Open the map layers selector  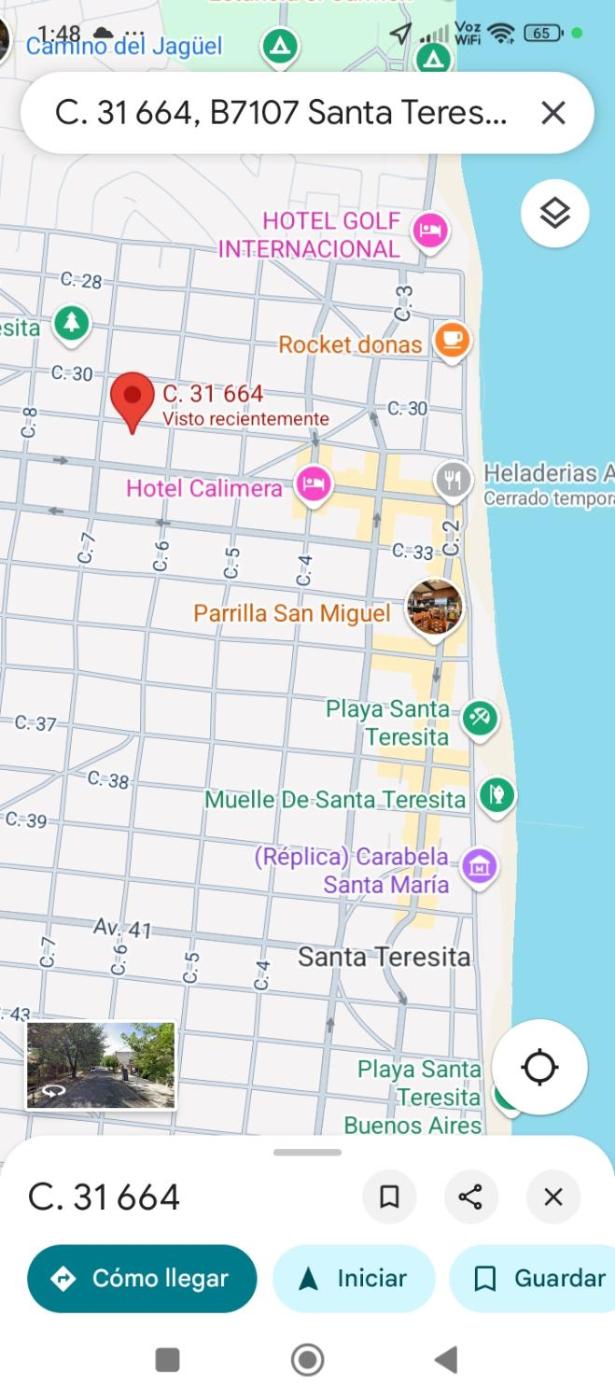coord(555,212)
